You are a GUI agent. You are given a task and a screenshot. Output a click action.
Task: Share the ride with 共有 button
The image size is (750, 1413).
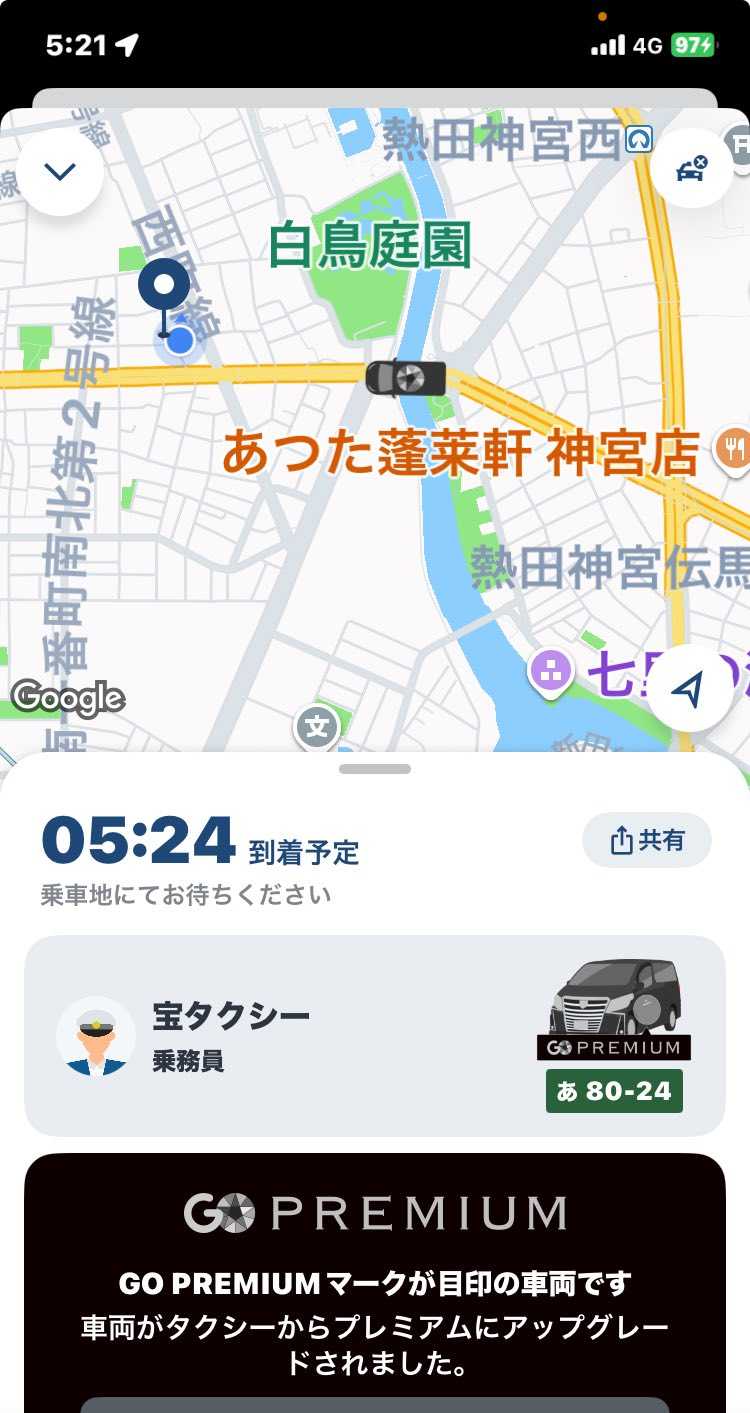click(x=647, y=840)
